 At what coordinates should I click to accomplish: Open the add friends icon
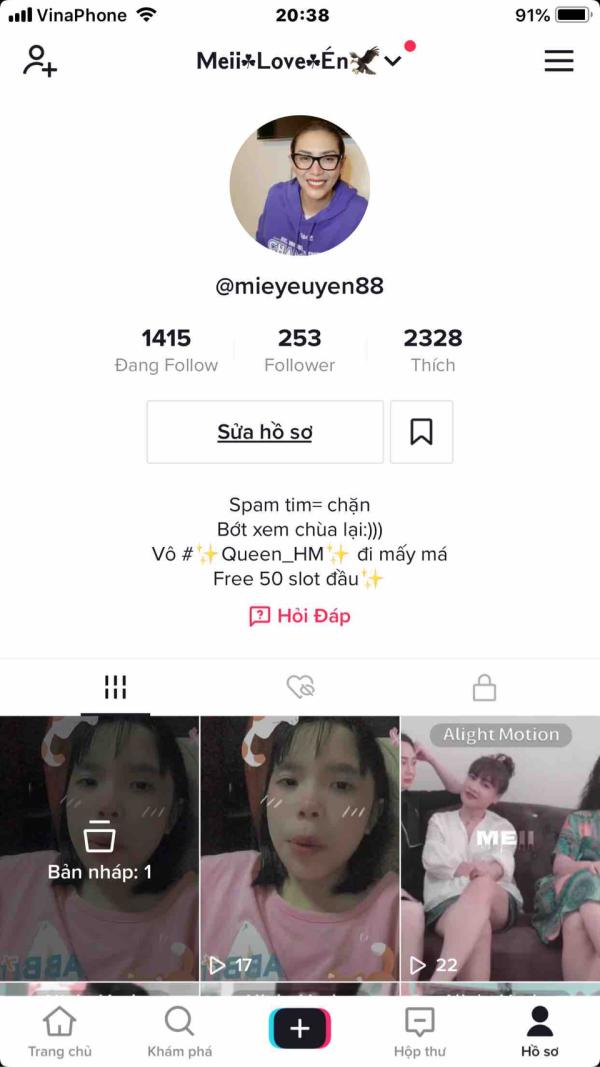[40, 61]
